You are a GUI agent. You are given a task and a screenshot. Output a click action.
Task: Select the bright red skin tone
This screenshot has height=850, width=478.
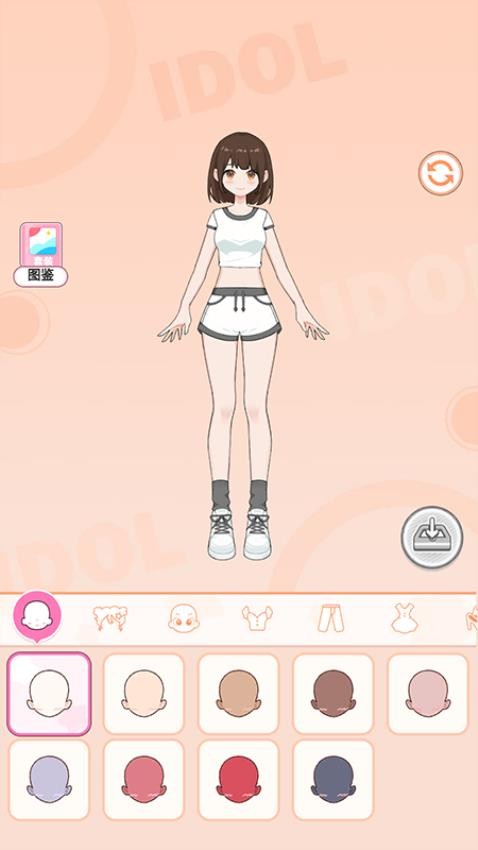238,780
